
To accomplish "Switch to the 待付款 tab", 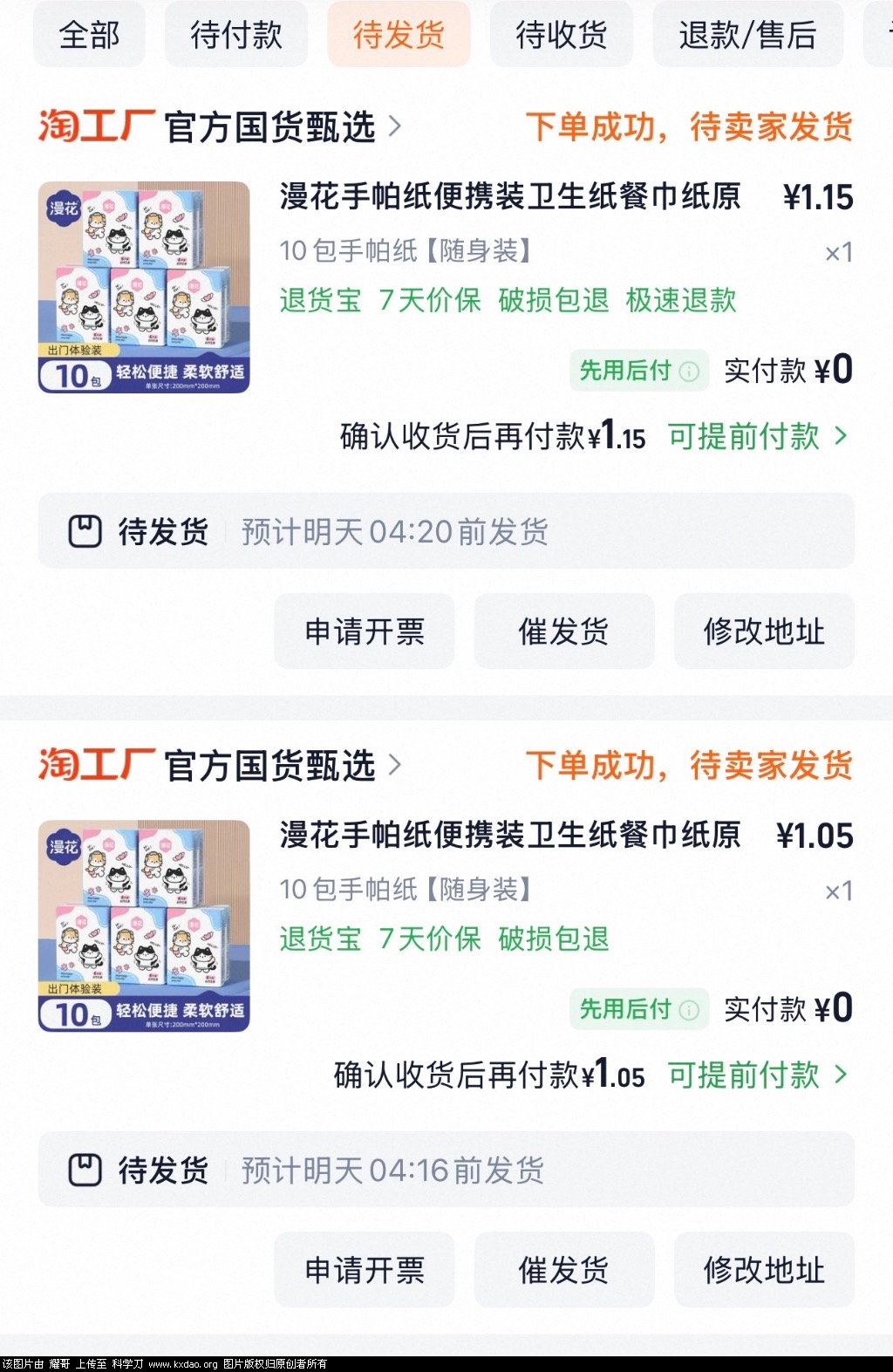I will (236, 35).
